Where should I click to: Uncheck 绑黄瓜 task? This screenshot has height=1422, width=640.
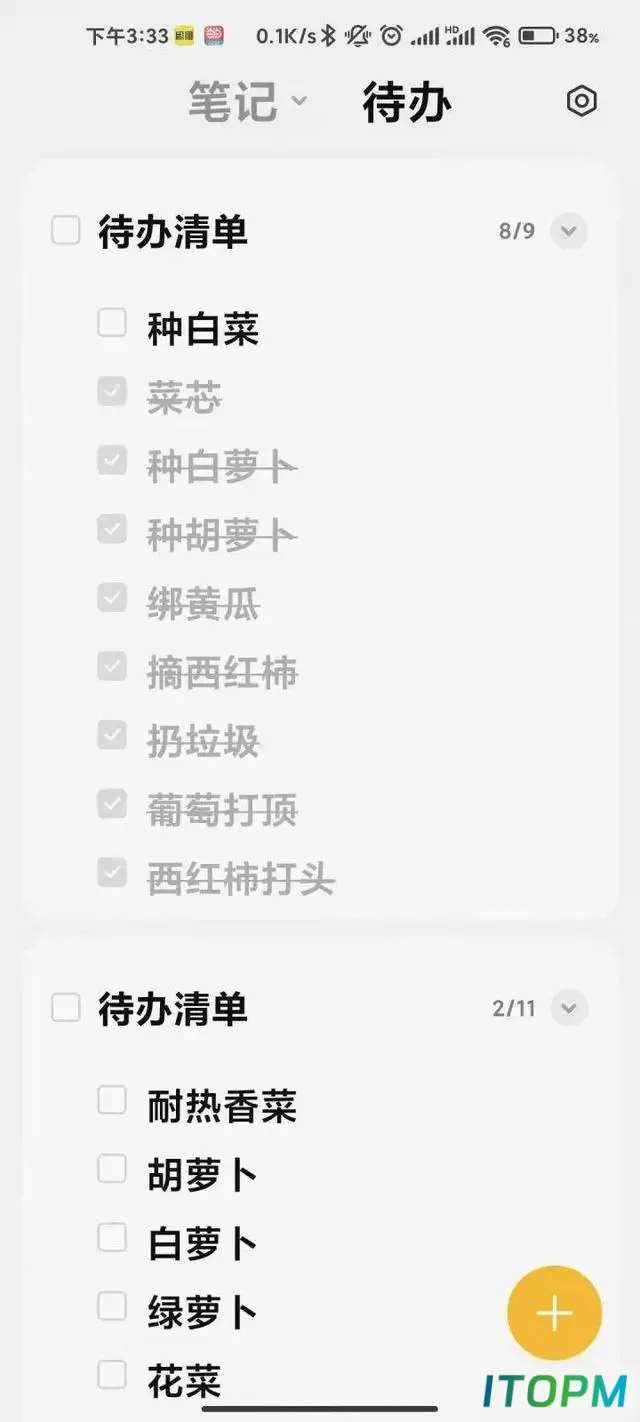click(x=112, y=598)
